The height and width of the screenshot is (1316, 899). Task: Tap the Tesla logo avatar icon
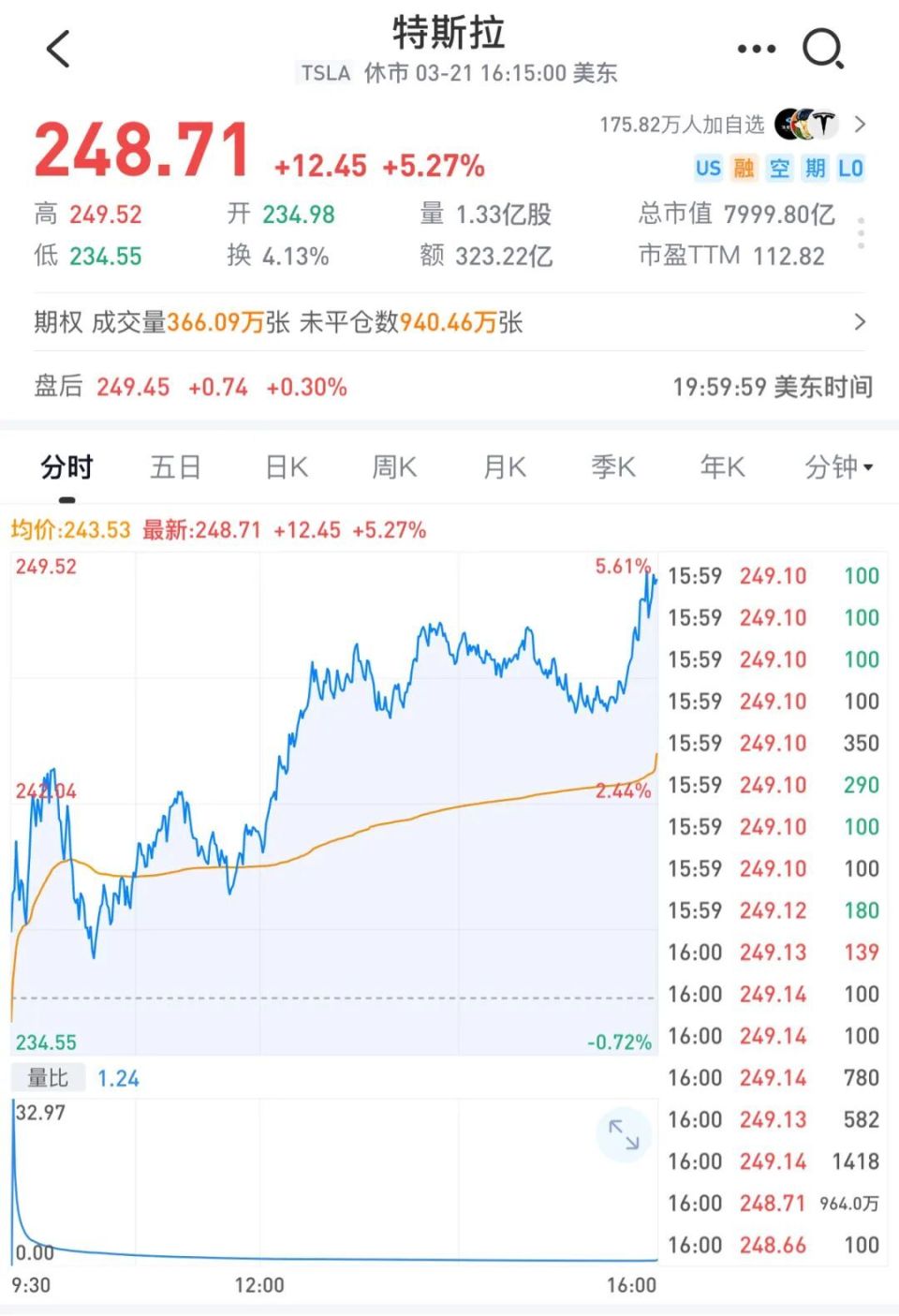[x=822, y=122]
